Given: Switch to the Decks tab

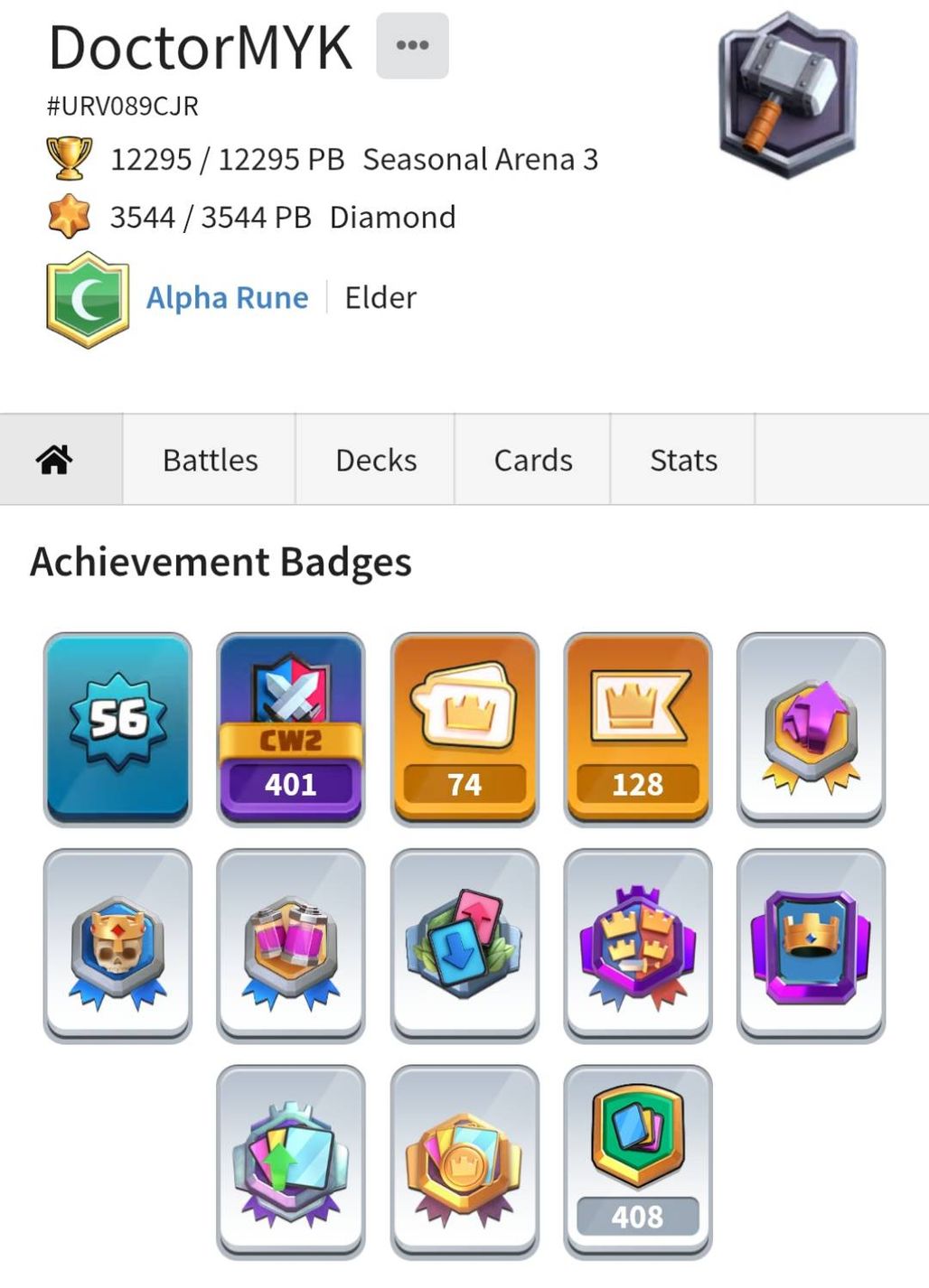Looking at the screenshot, I should click(376, 460).
